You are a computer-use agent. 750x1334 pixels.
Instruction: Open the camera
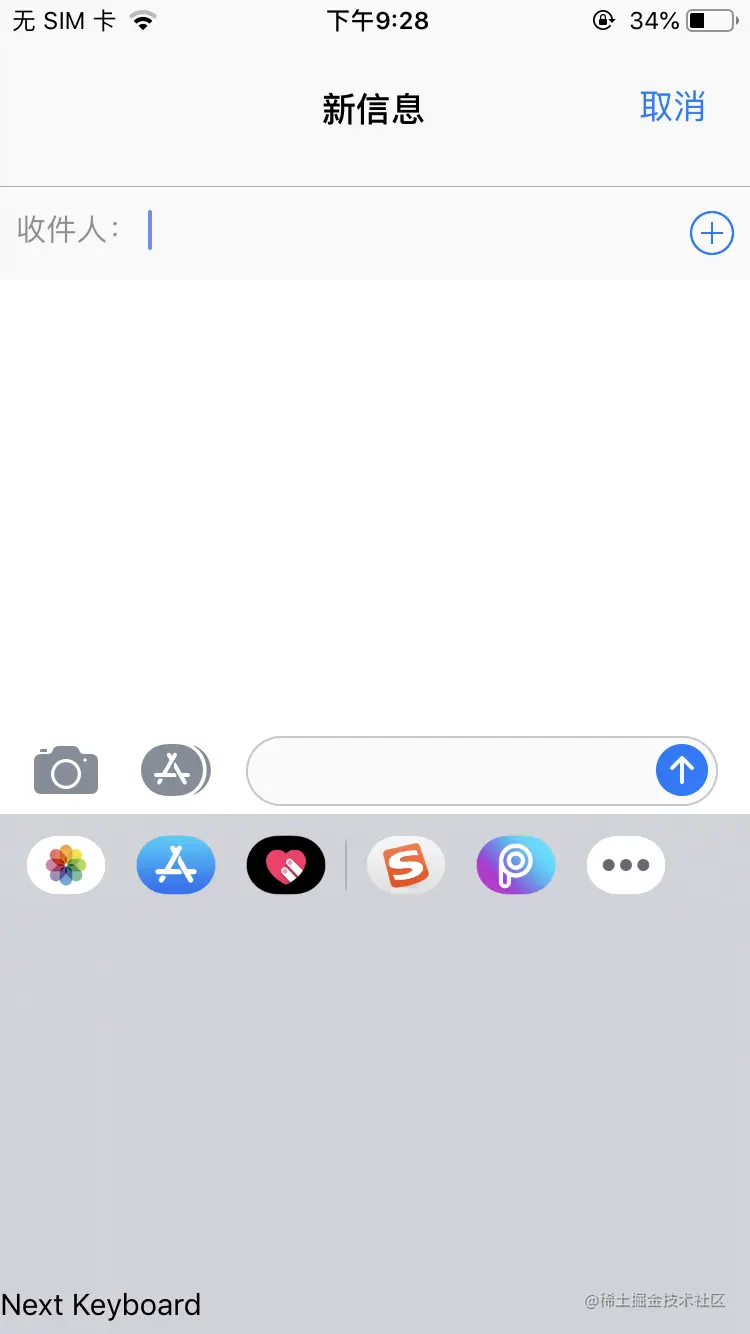point(66,770)
